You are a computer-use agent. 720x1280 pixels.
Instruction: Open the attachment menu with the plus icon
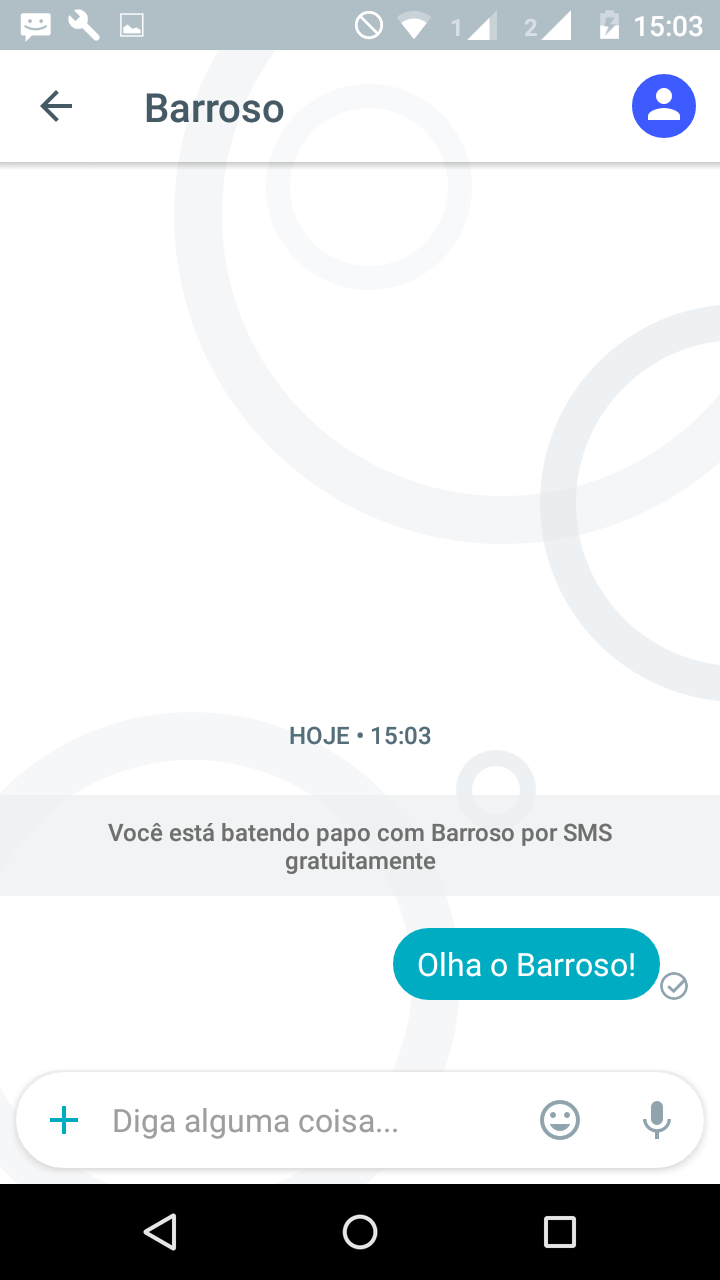click(x=63, y=1120)
